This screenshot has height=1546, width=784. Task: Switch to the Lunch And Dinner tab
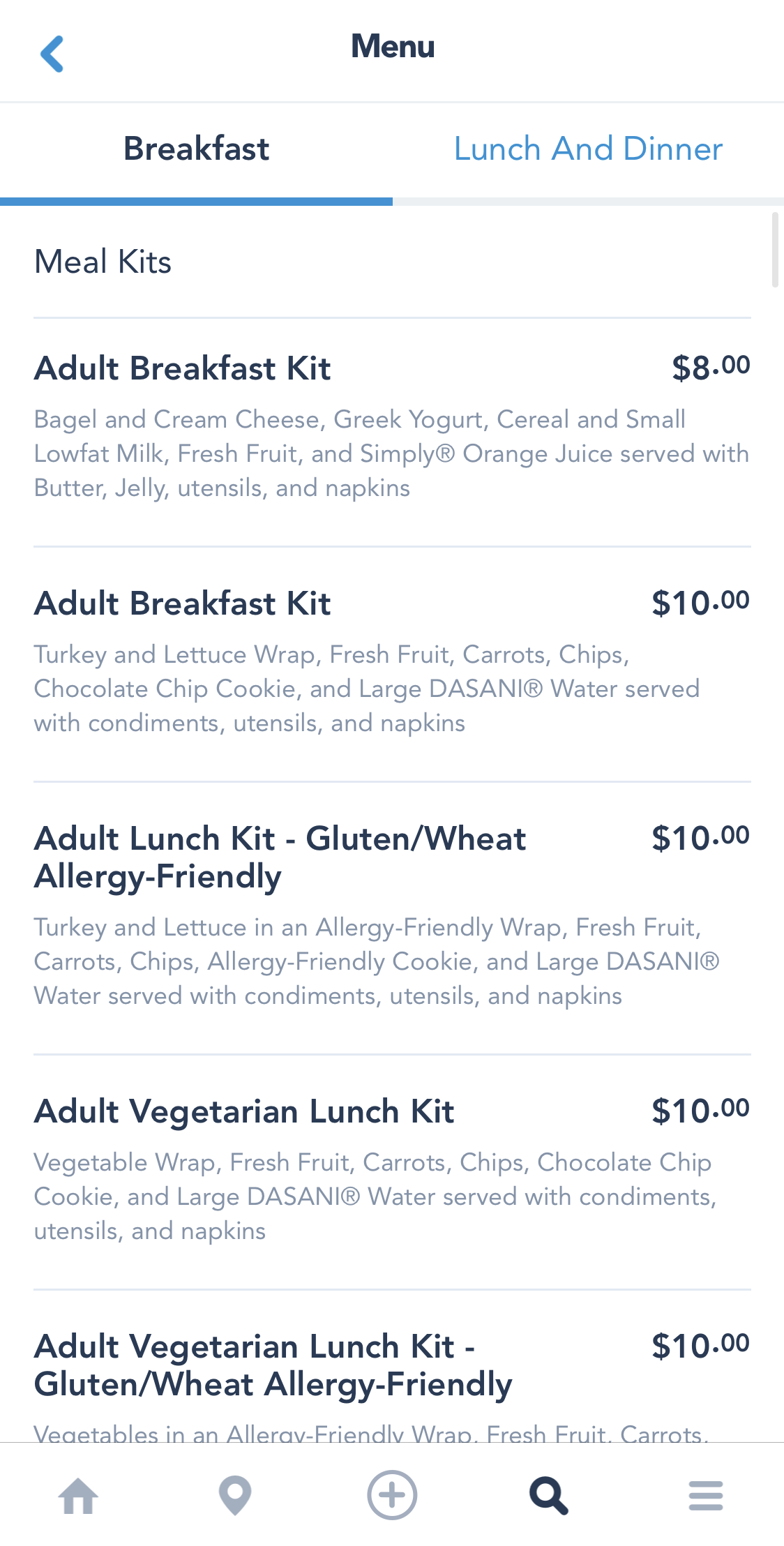tap(587, 149)
